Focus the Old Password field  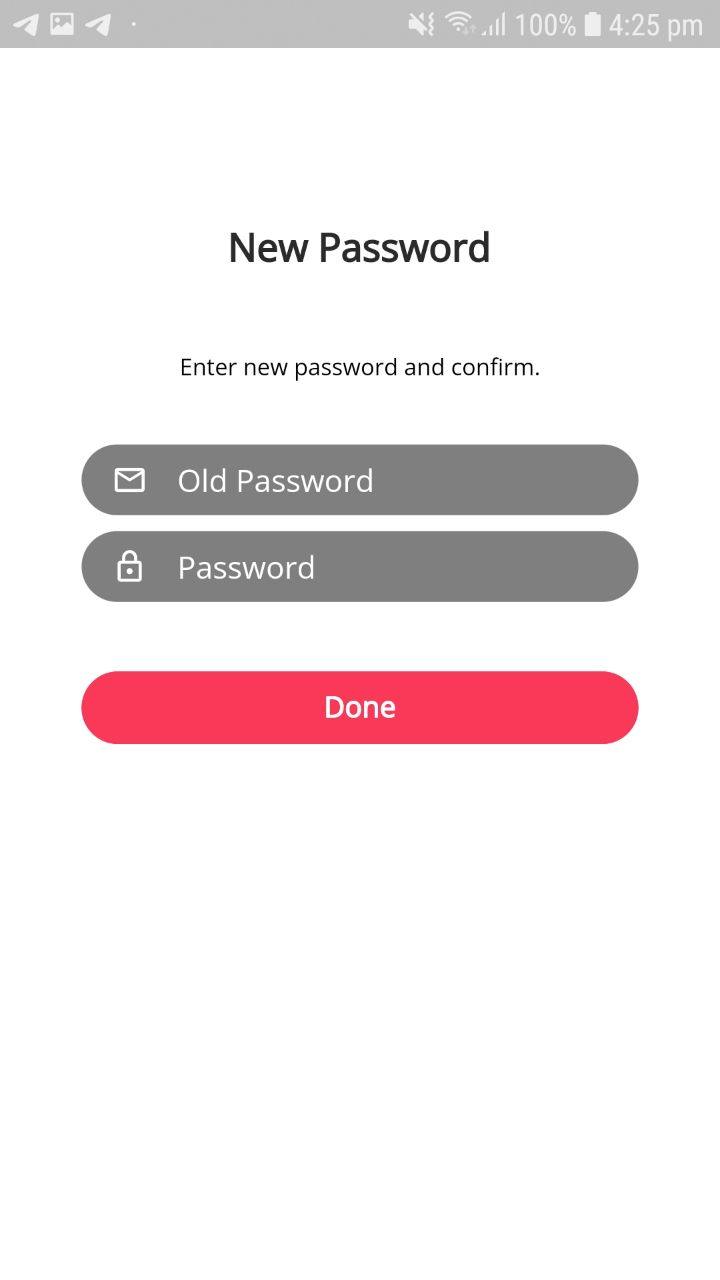click(x=360, y=480)
